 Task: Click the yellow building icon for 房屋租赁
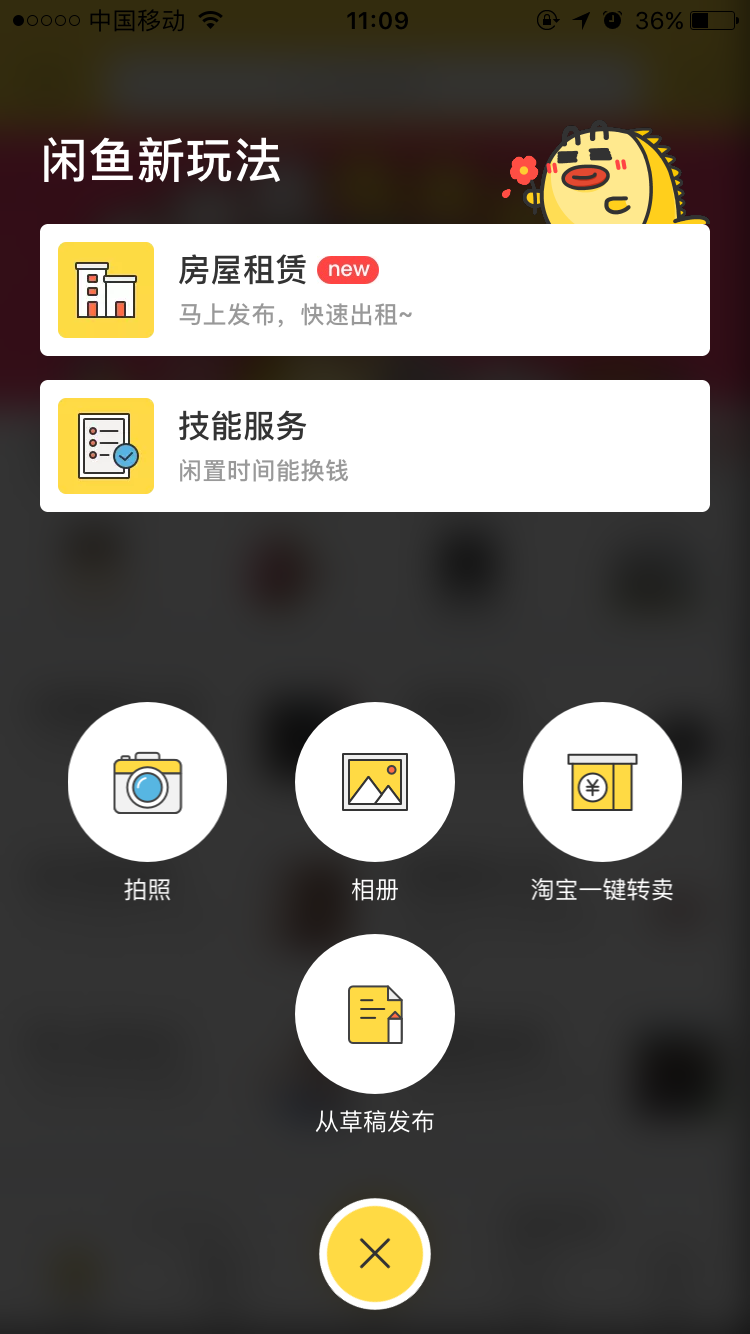[105, 289]
